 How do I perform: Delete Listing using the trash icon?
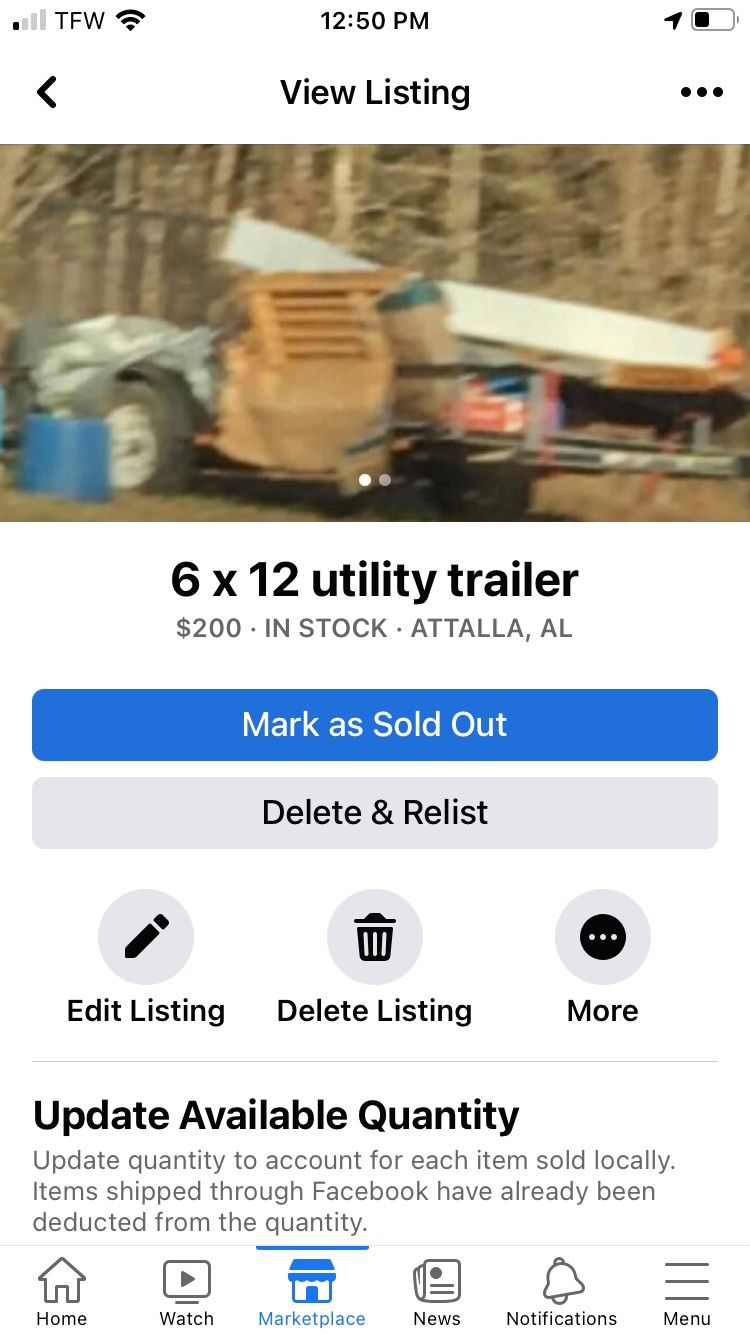click(375, 938)
